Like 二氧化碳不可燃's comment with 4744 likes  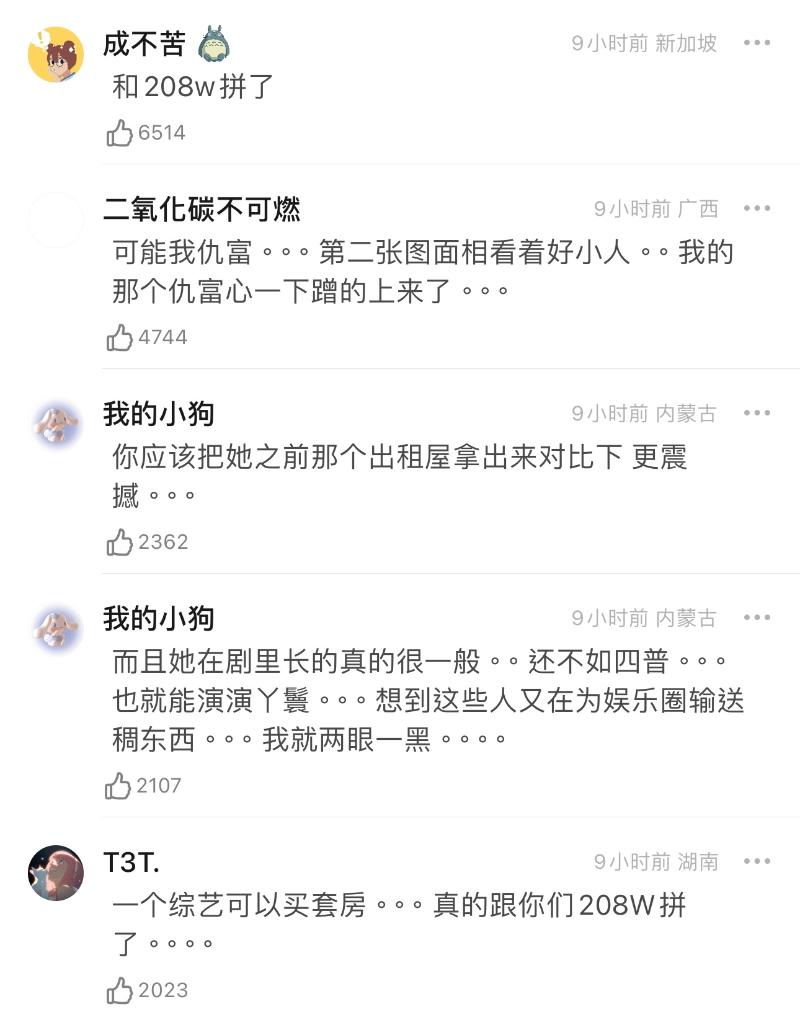coord(121,338)
